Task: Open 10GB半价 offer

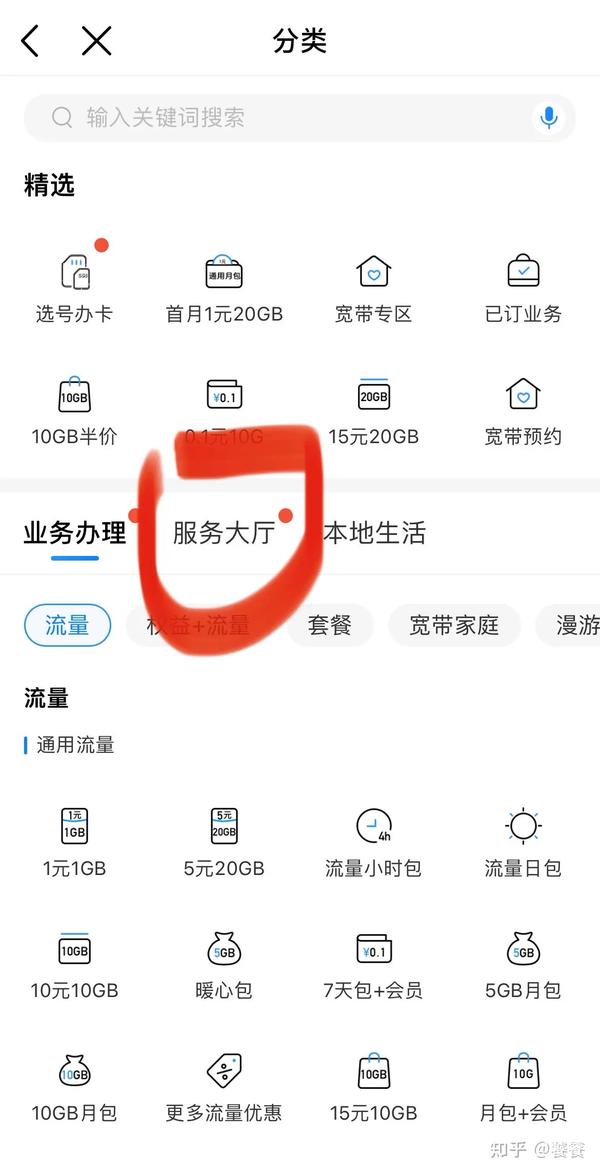Action: [74, 411]
